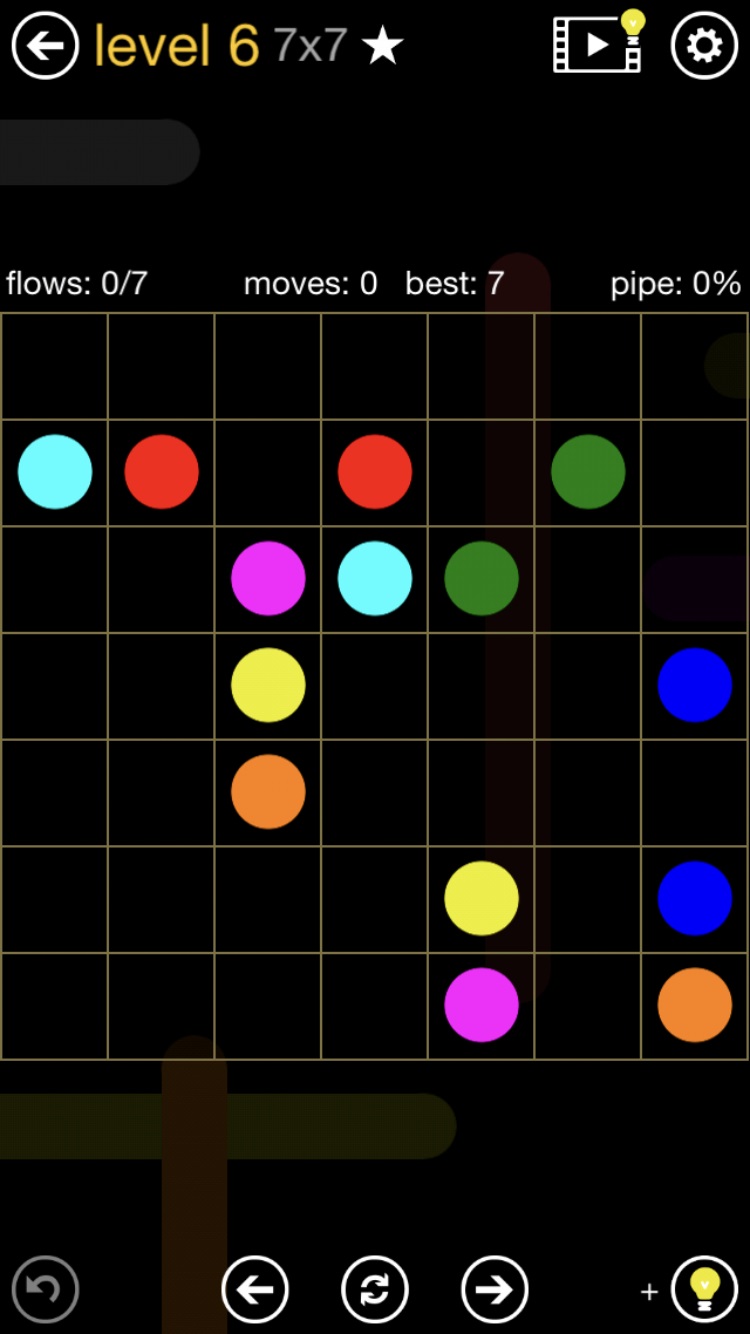This screenshot has height=1334, width=750.
Task: Watch a video for a free hint
Action: (x=599, y=43)
